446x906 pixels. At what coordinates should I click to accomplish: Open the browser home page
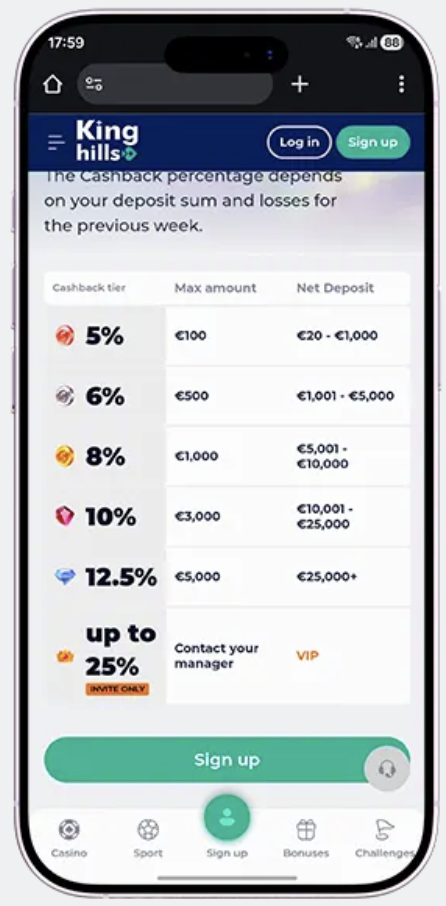(53, 84)
